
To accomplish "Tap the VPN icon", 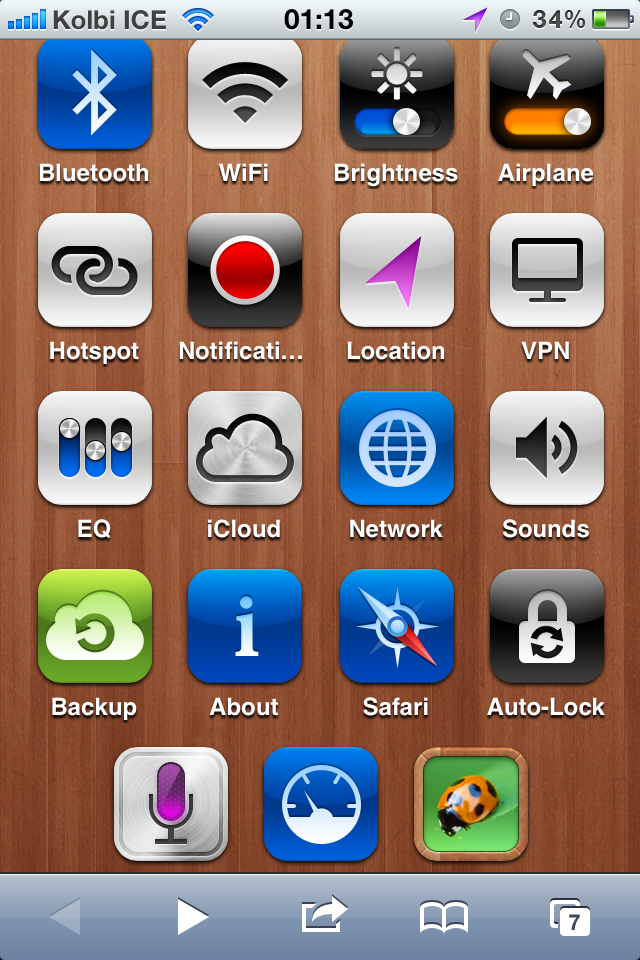I will [547, 270].
